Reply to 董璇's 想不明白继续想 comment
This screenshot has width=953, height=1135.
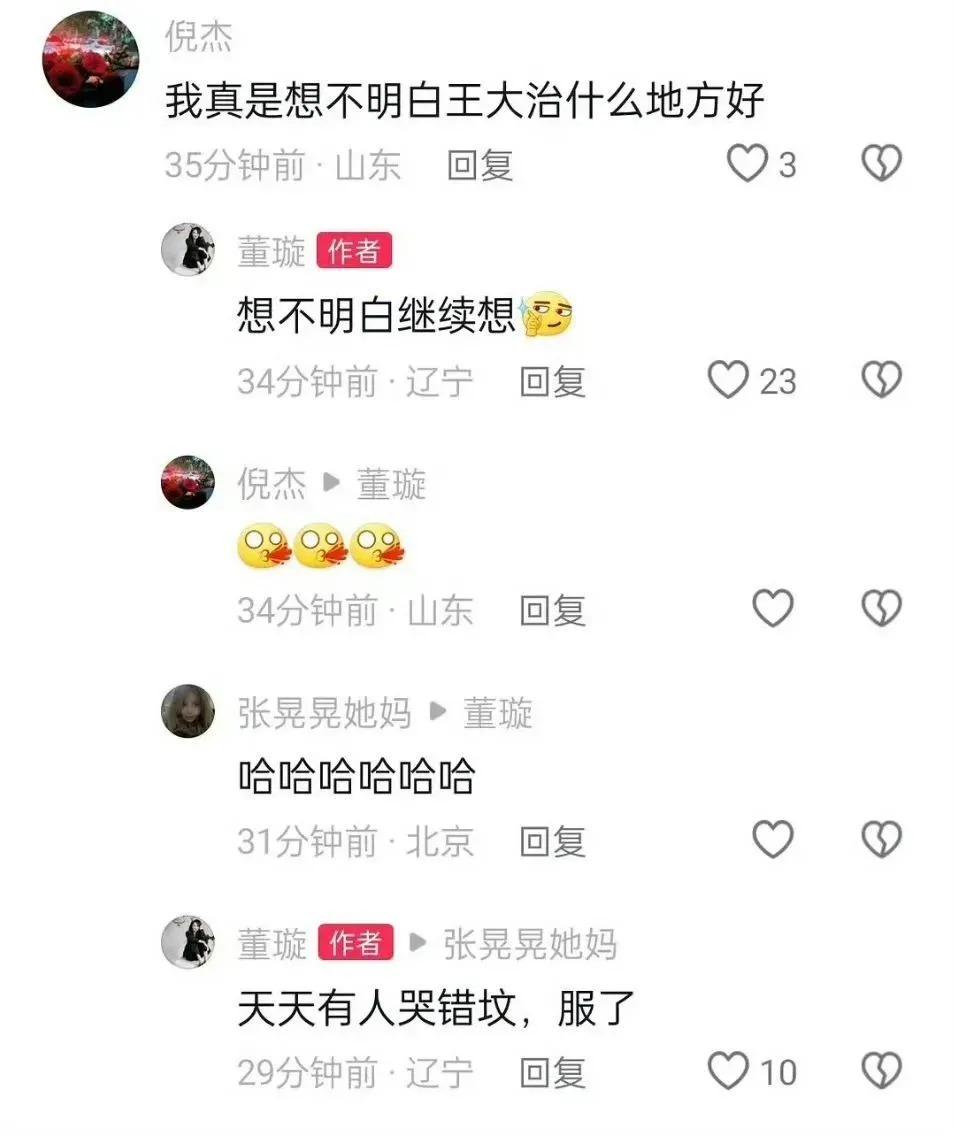pos(552,382)
